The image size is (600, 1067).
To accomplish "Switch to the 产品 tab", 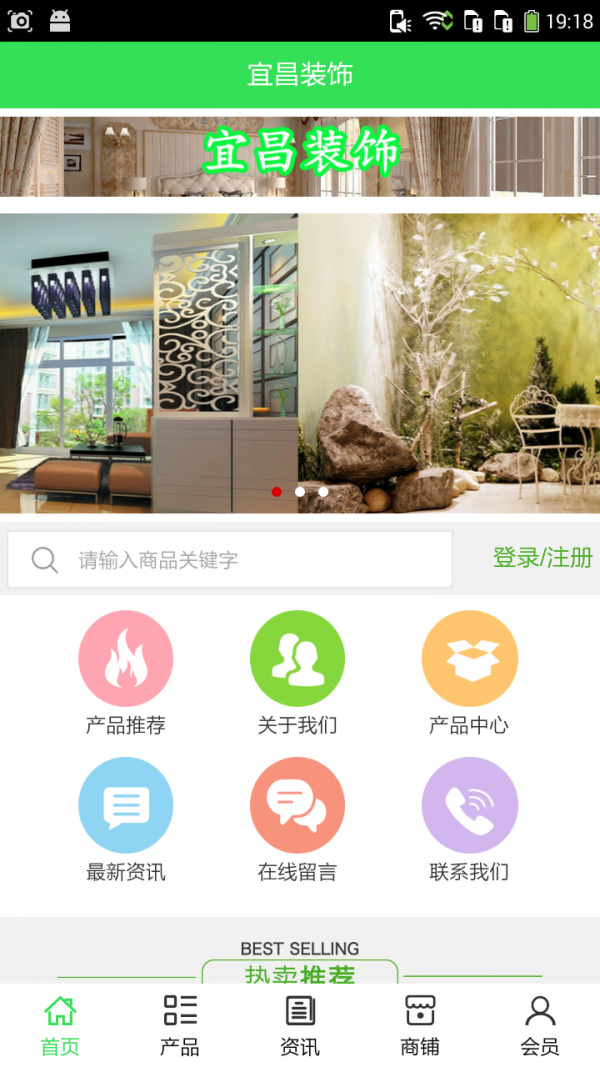I will pyautogui.click(x=180, y=1025).
